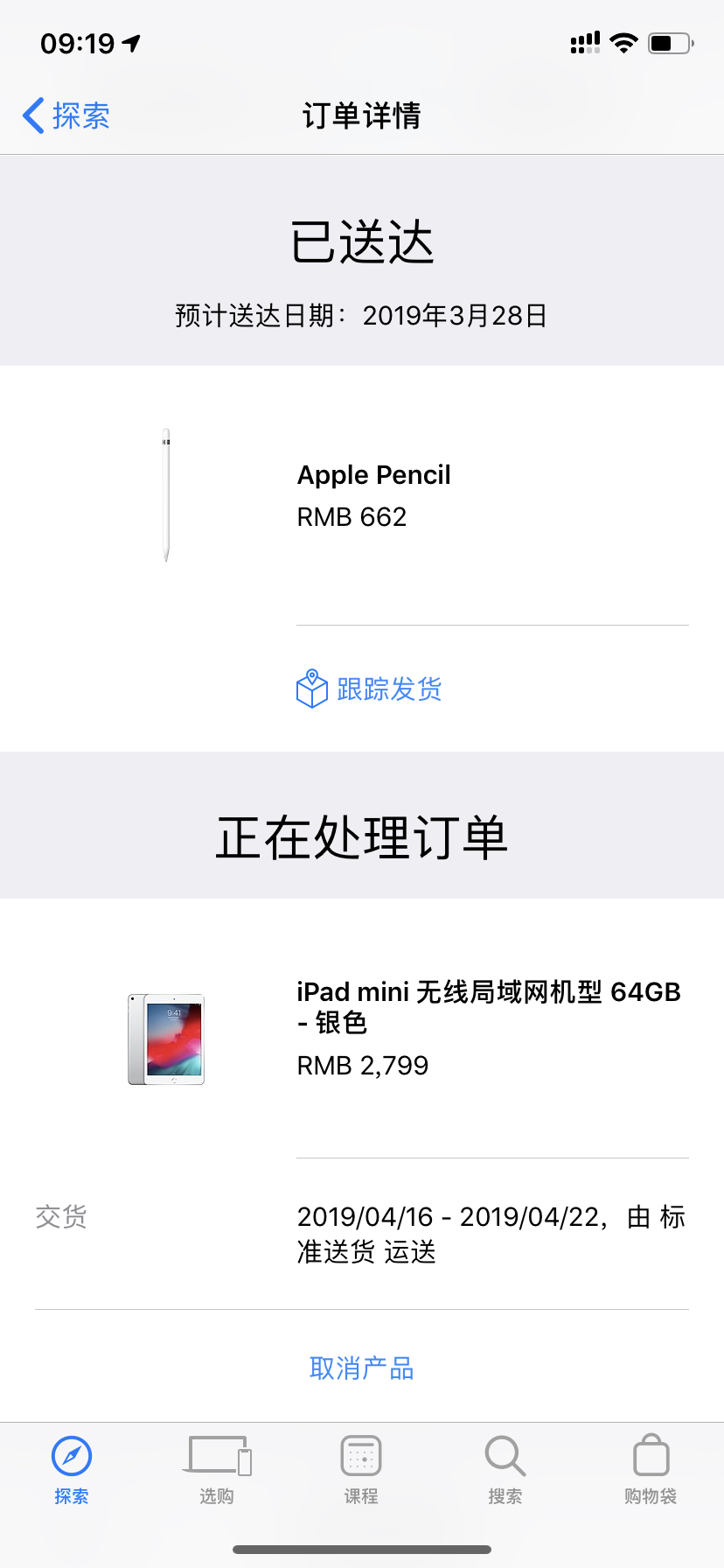The height and width of the screenshot is (1568, 724).
Task: Open the 课程 tab
Action: 361,1470
